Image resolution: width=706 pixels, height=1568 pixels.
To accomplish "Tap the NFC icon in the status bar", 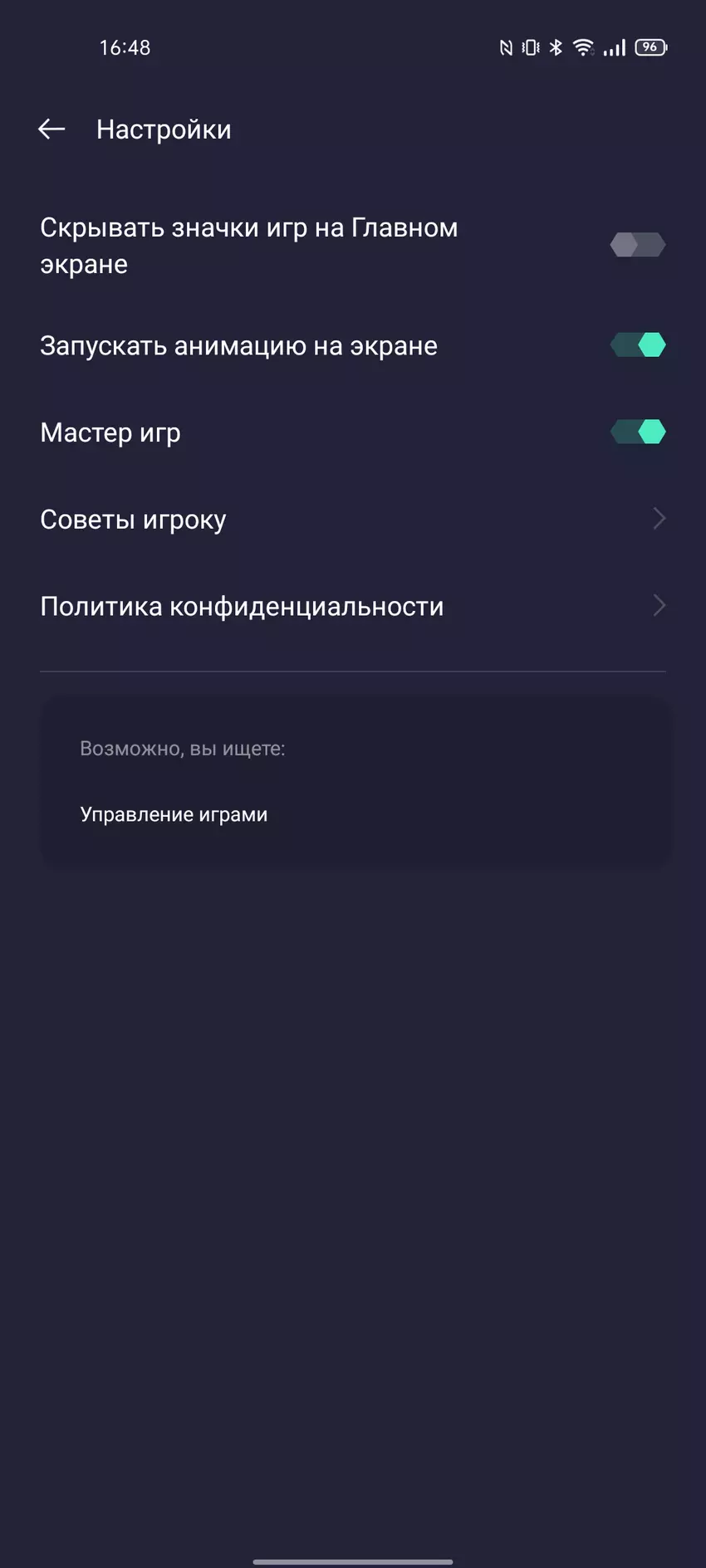I will [x=506, y=47].
